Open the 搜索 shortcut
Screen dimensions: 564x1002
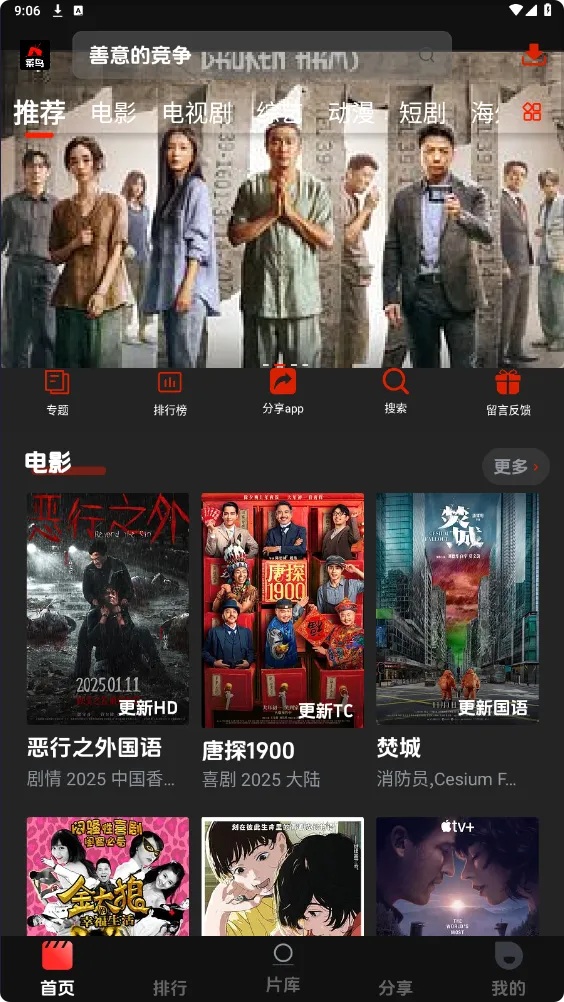[x=395, y=392]
